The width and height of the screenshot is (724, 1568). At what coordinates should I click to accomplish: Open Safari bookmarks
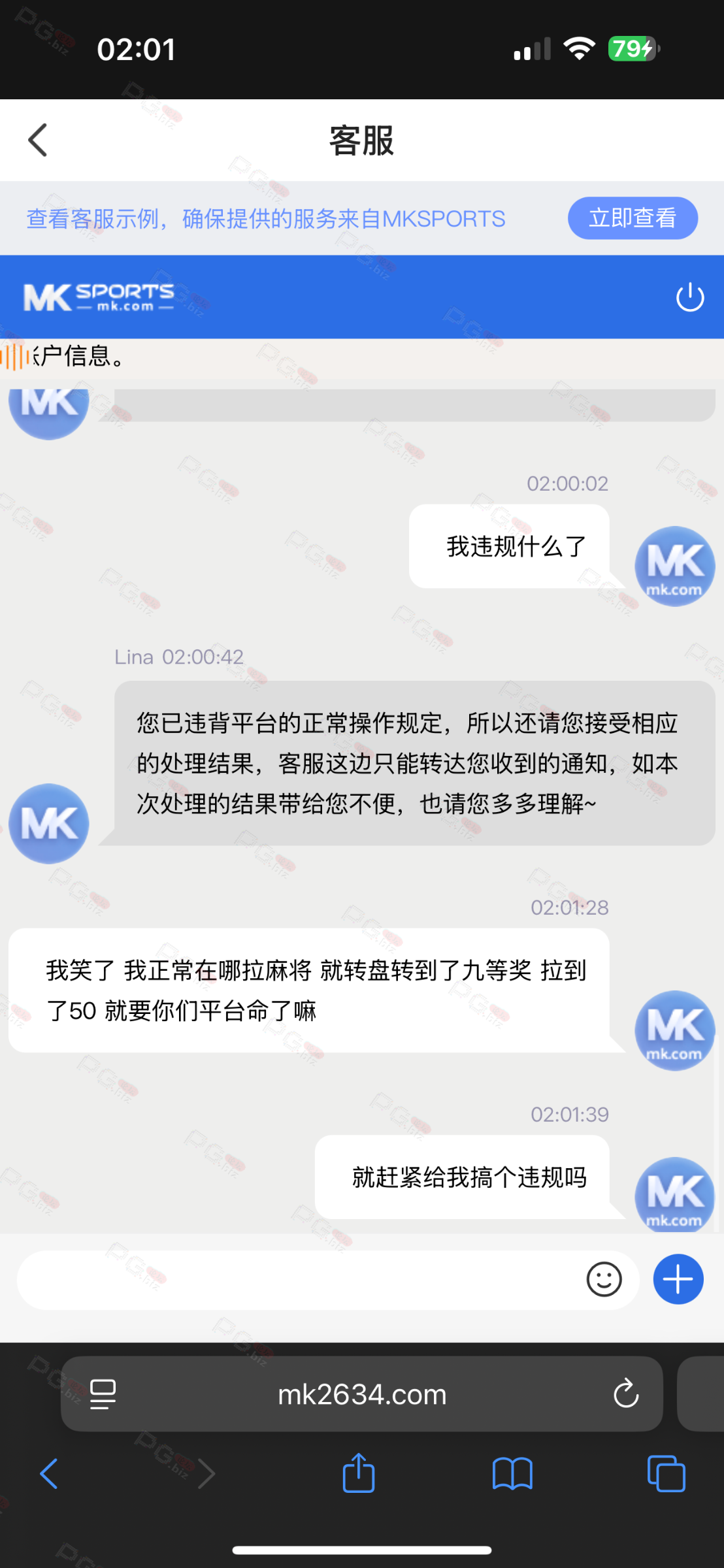point(512,1474)
